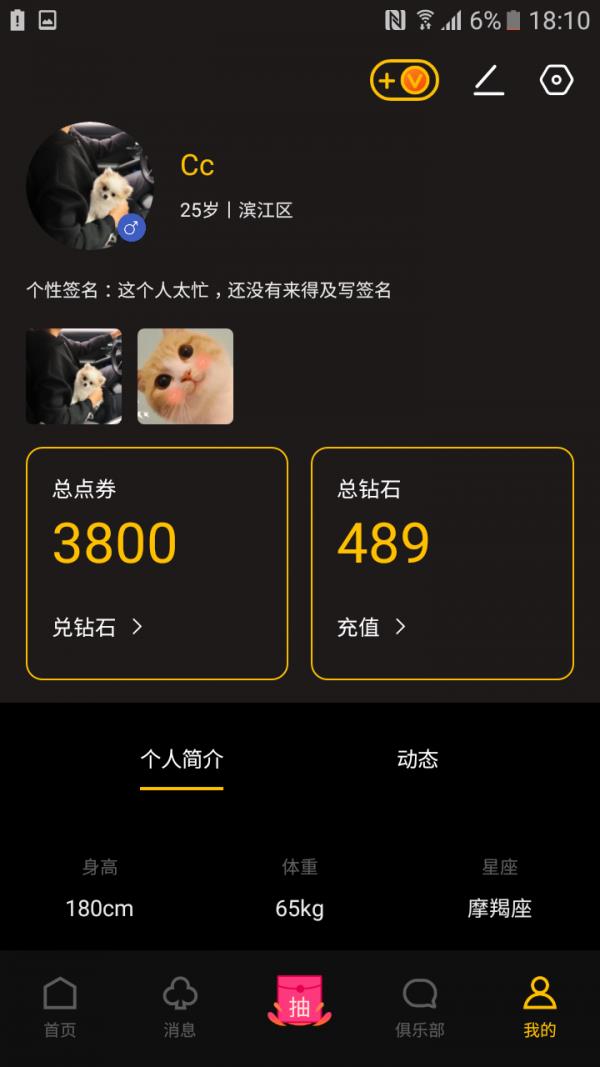Go to the 首页 home tab

click(60, 1008)
